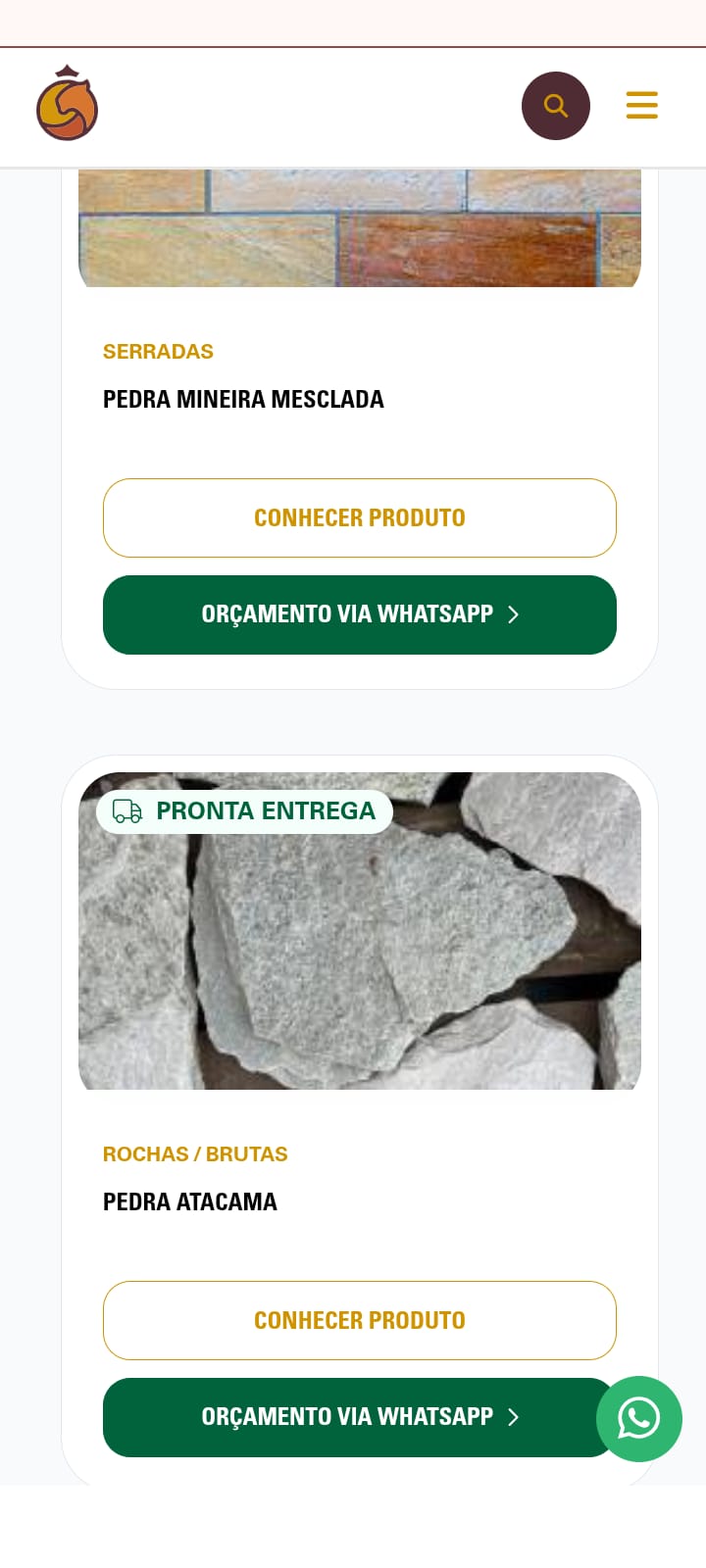
Task: Click the delivery truck icon on Pronta Entrega badge
Action: (x=126, y=811)
